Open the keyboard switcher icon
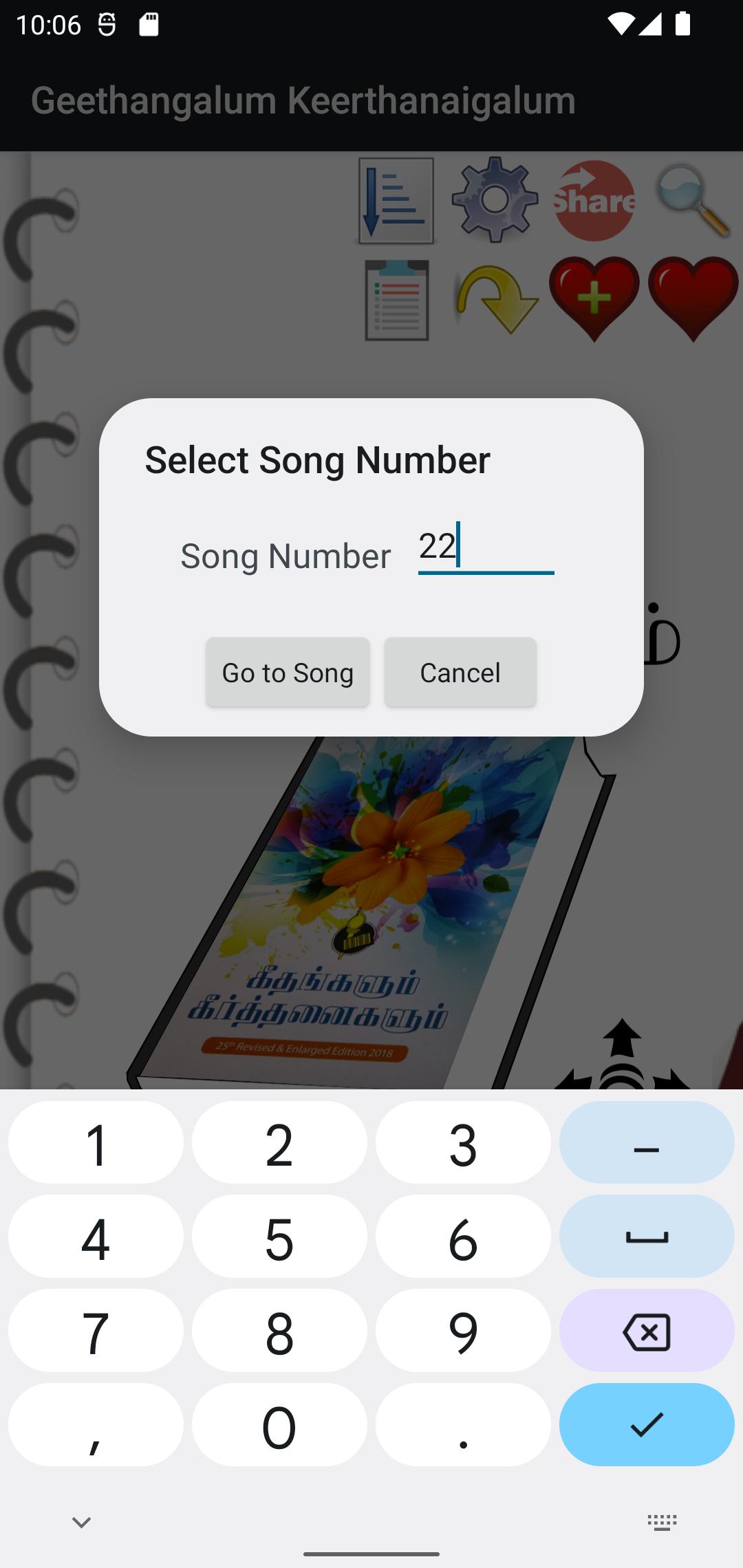Image resolution: width=743 pixels, height=1568 pixels. (663, 1523)
